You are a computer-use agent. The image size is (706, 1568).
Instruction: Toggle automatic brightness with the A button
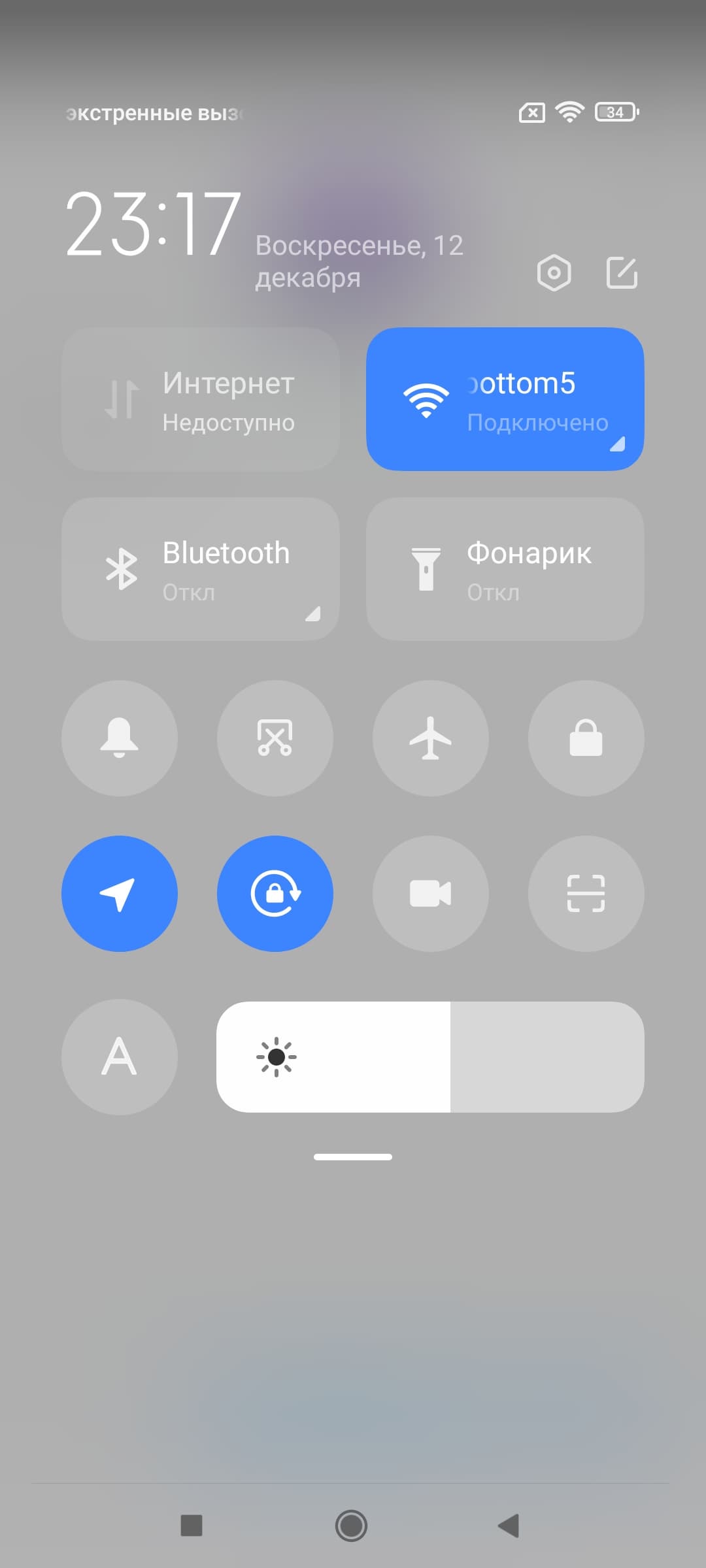(120, 1056)
